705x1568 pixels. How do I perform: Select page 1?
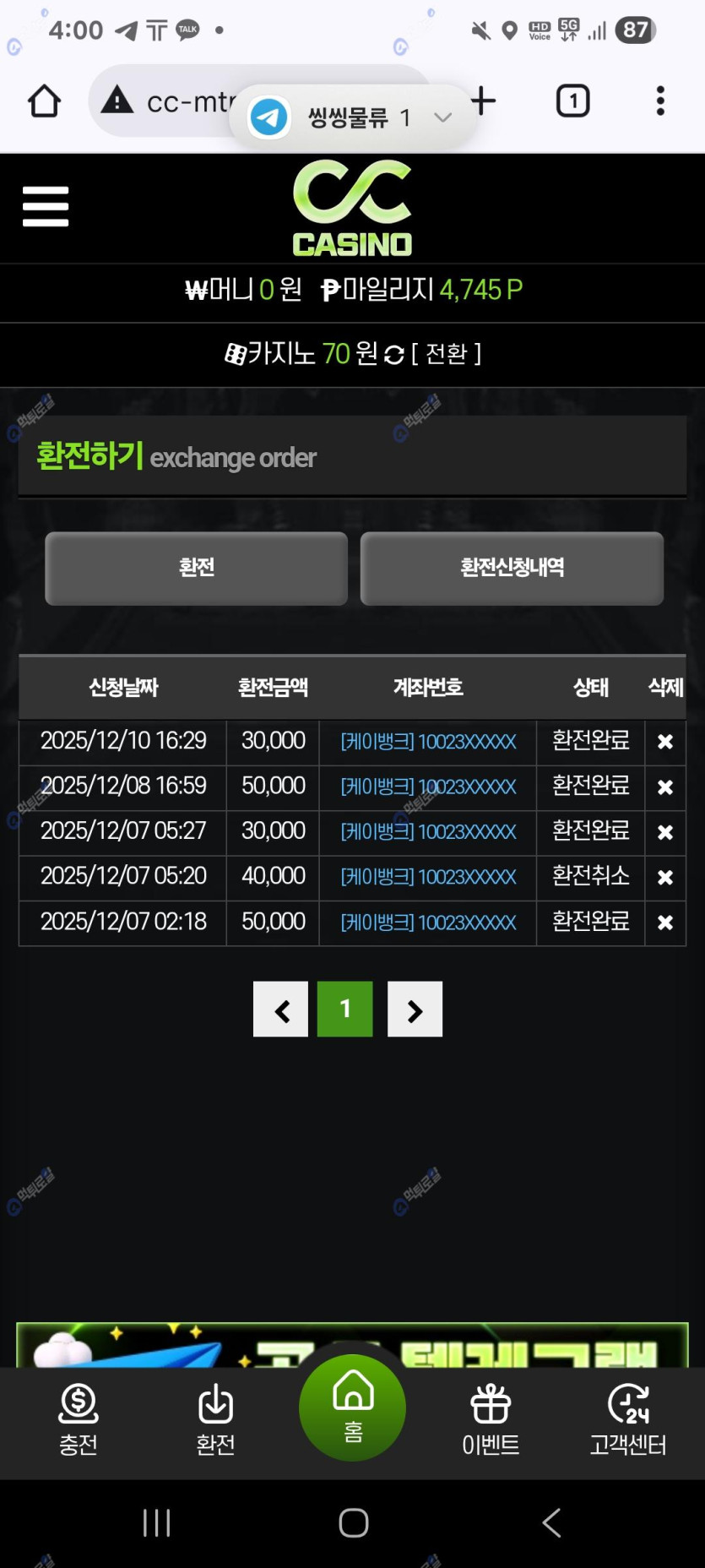click(344, 1010)
